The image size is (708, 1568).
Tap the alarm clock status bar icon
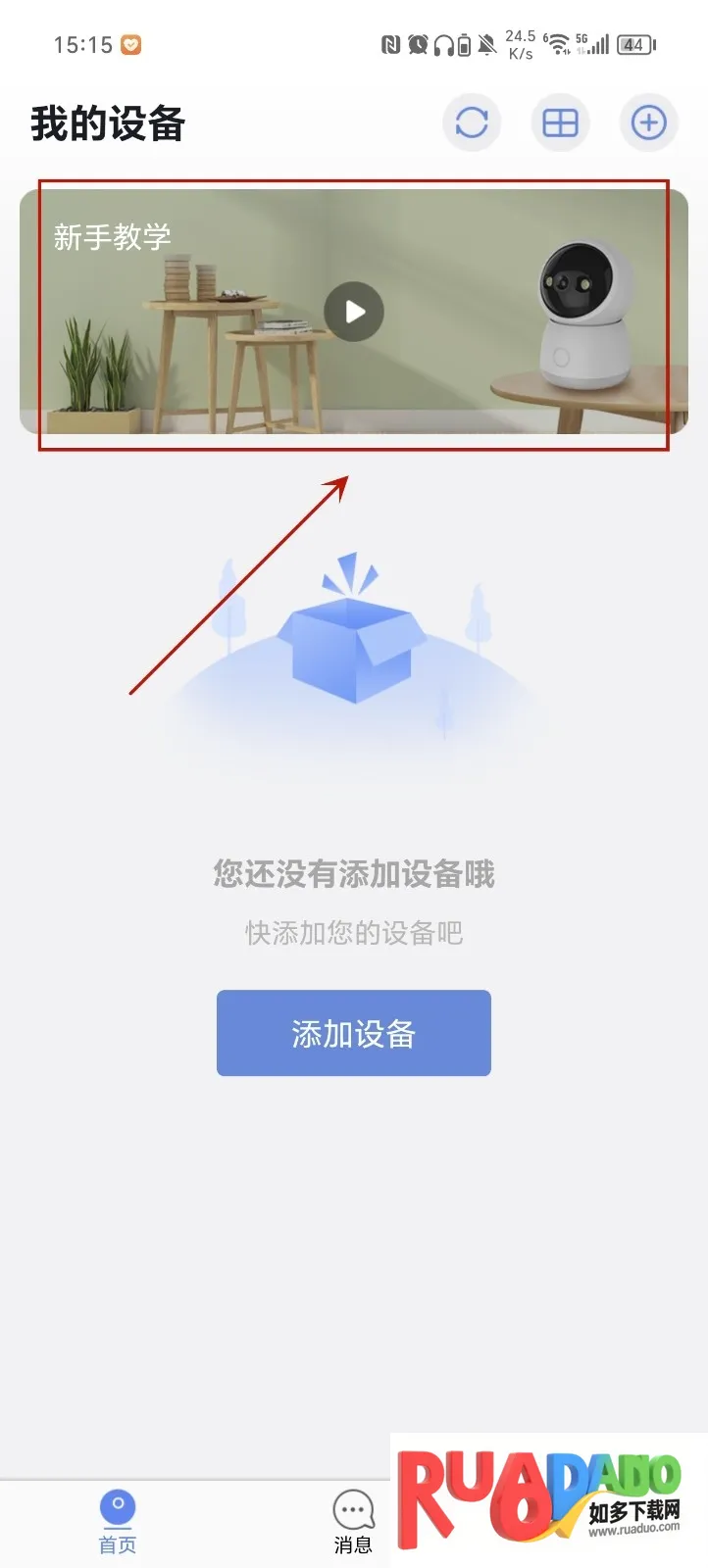[x=416, y=45]
